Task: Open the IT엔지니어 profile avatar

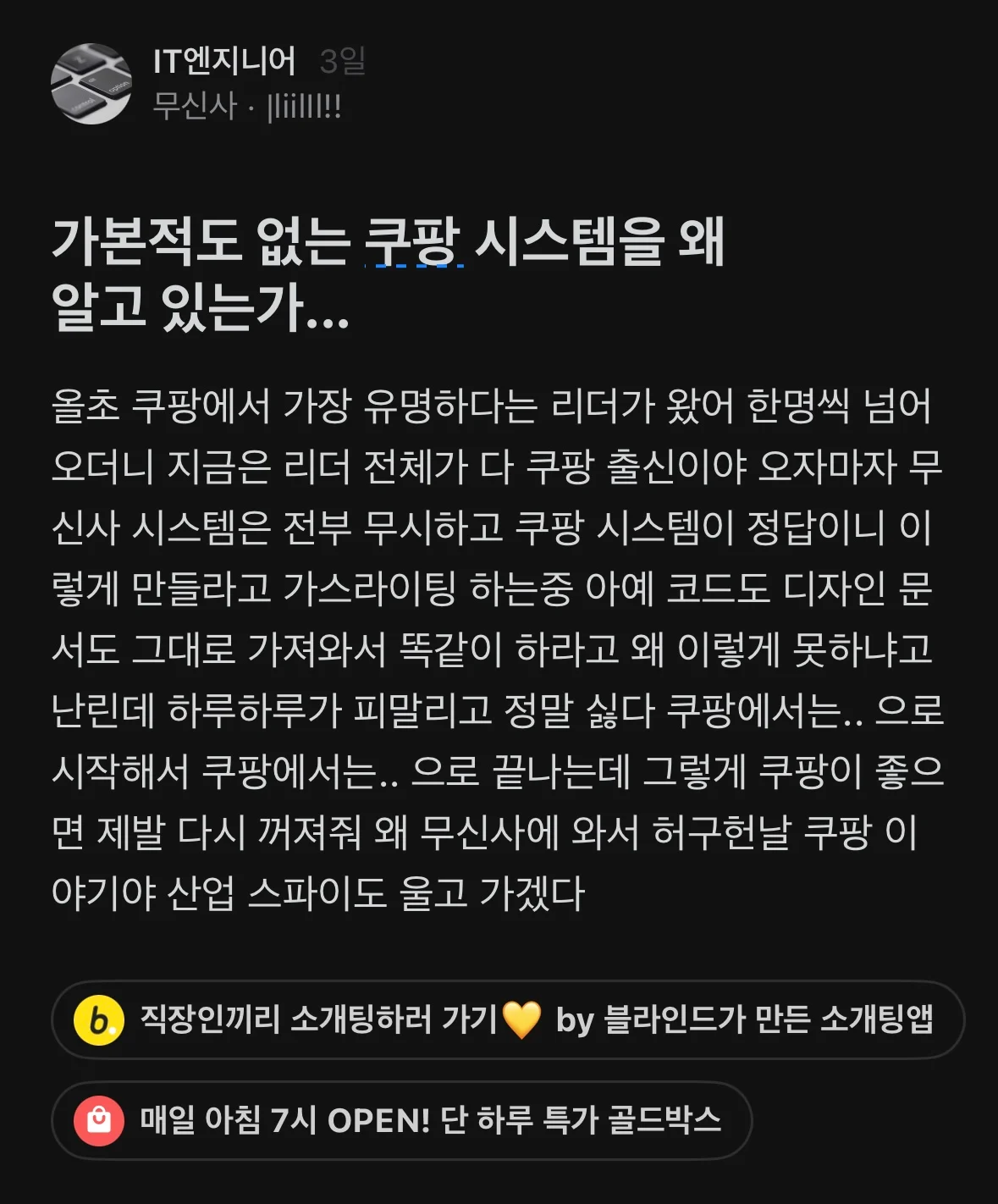Action: [91, 84]
